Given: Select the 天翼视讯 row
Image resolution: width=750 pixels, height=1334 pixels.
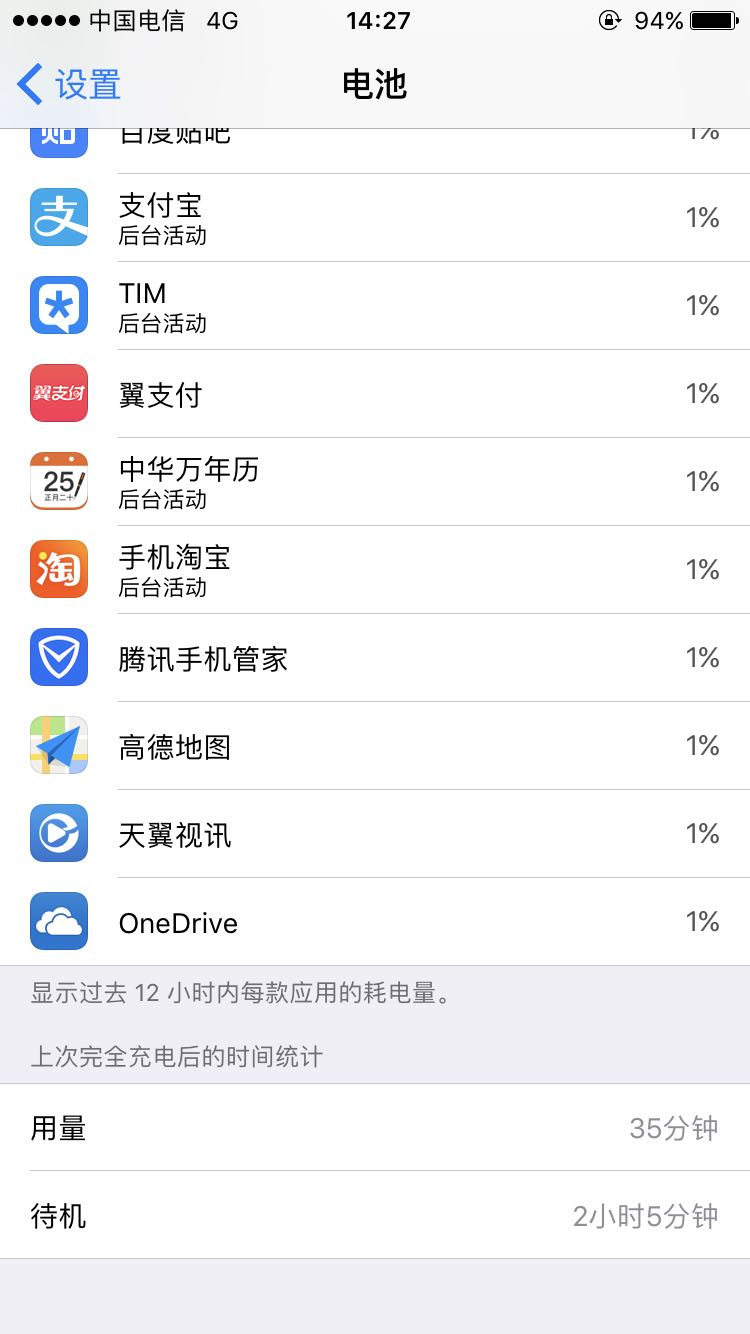Looking at the screenshot, I should [375, 834].
